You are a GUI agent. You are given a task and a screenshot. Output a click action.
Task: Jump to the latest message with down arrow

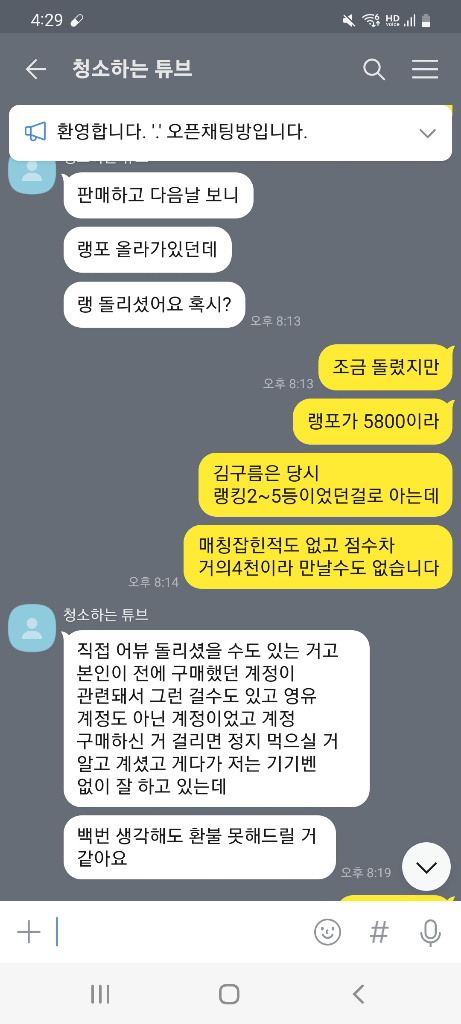(x=426, y=867)
